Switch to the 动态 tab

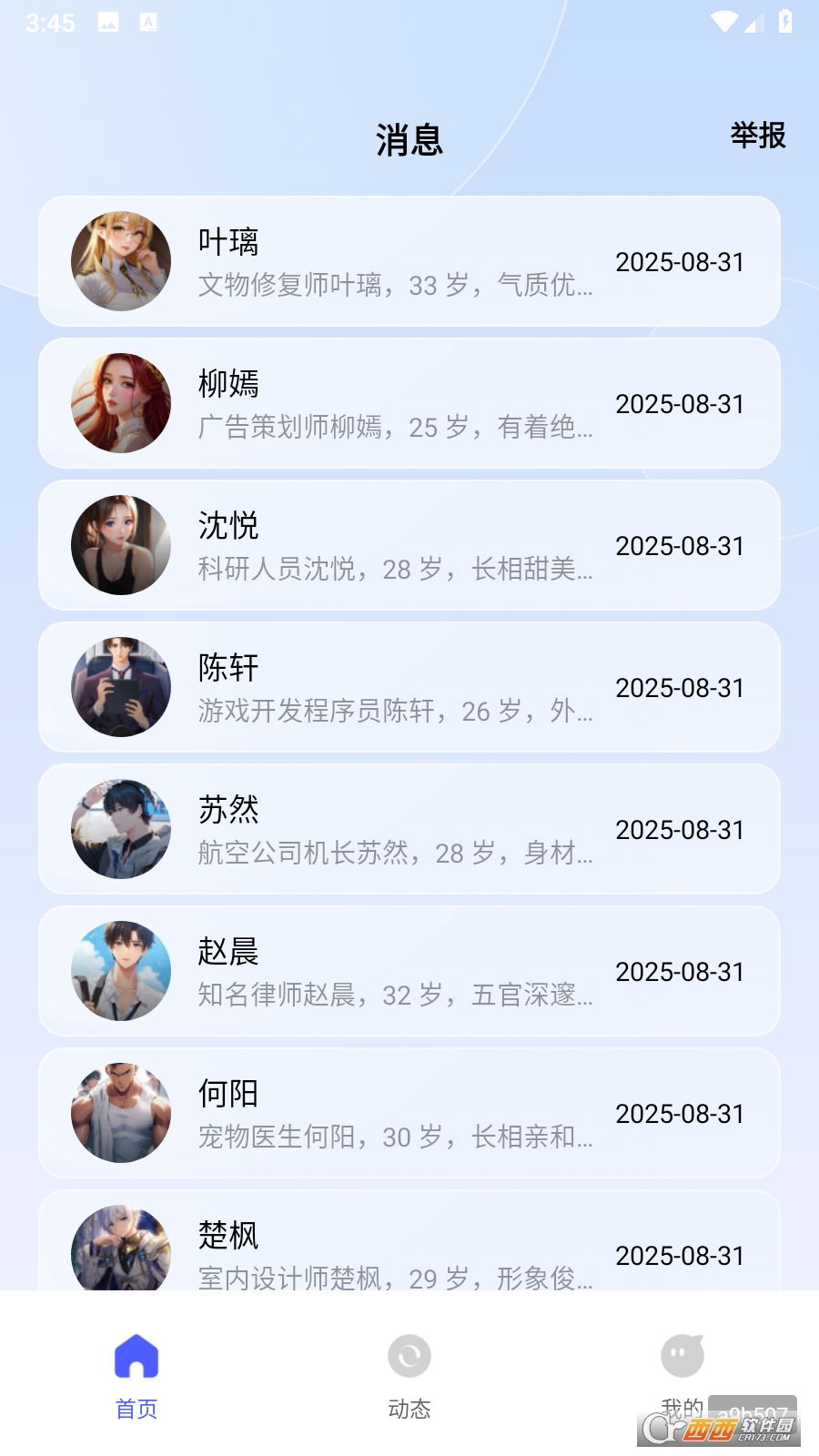pos(409,1374)
